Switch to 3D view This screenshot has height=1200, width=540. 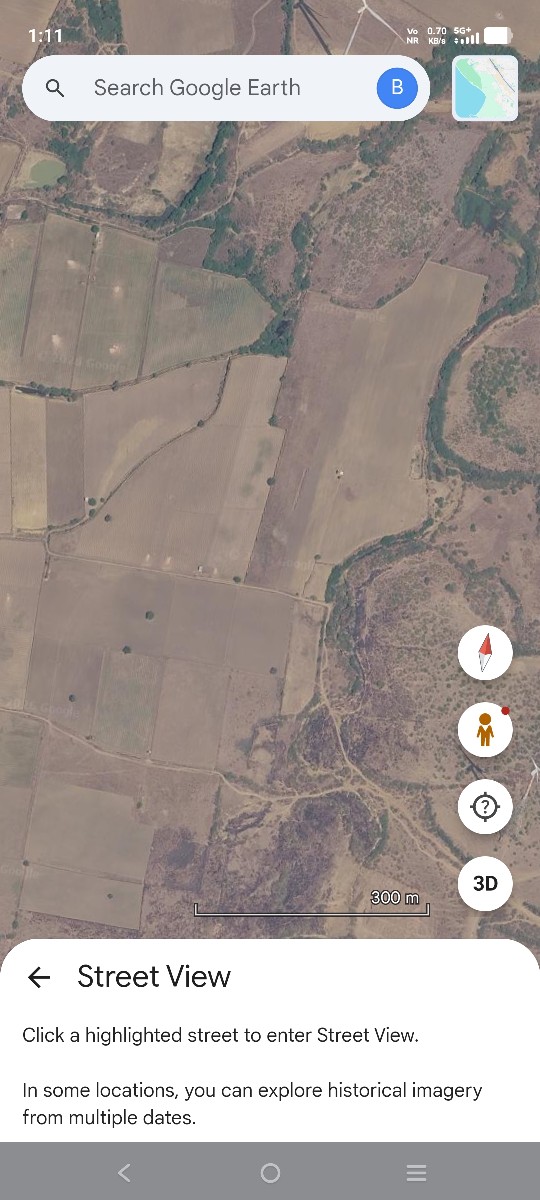pos(485,883)
